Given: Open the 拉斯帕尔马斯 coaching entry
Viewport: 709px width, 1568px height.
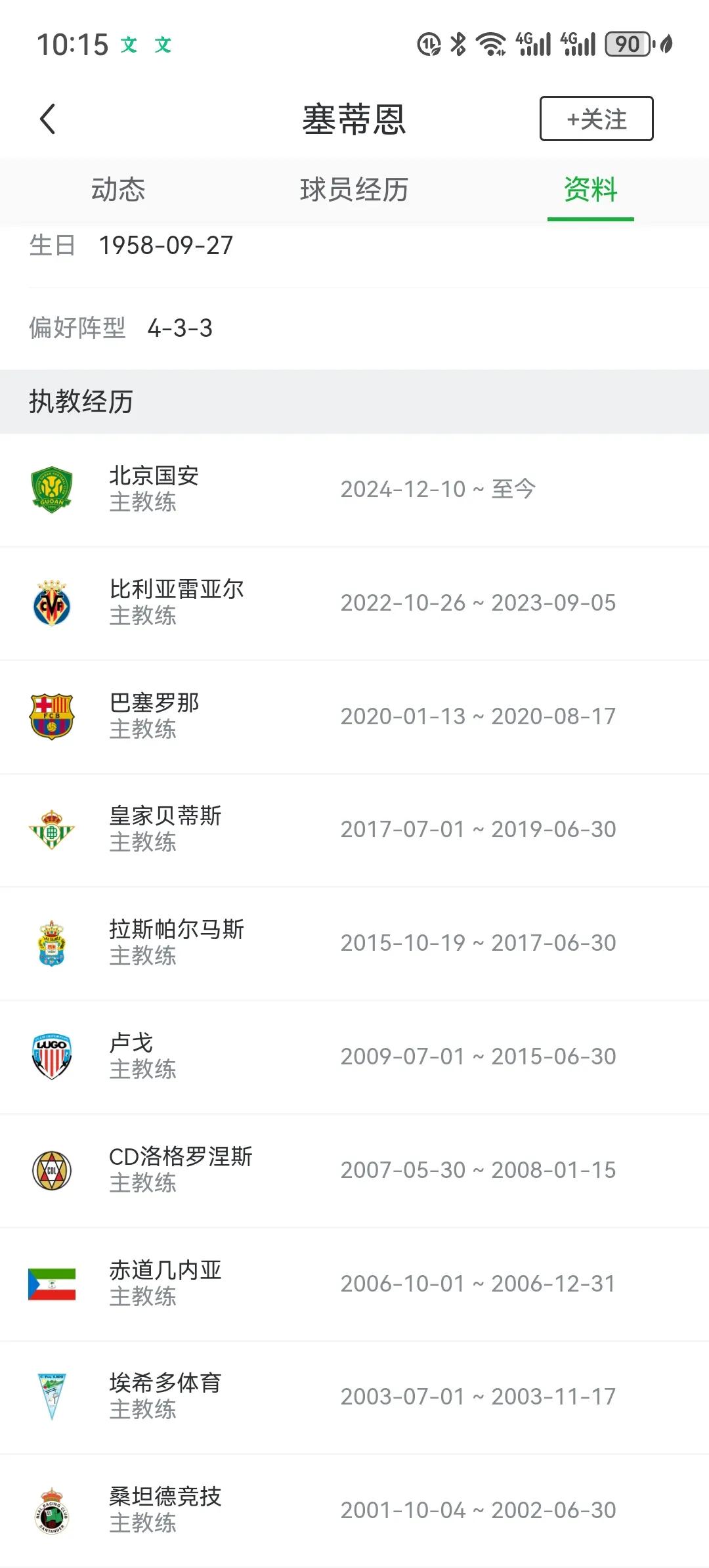Looking at the screenshot, I should (x=354, y=944).
